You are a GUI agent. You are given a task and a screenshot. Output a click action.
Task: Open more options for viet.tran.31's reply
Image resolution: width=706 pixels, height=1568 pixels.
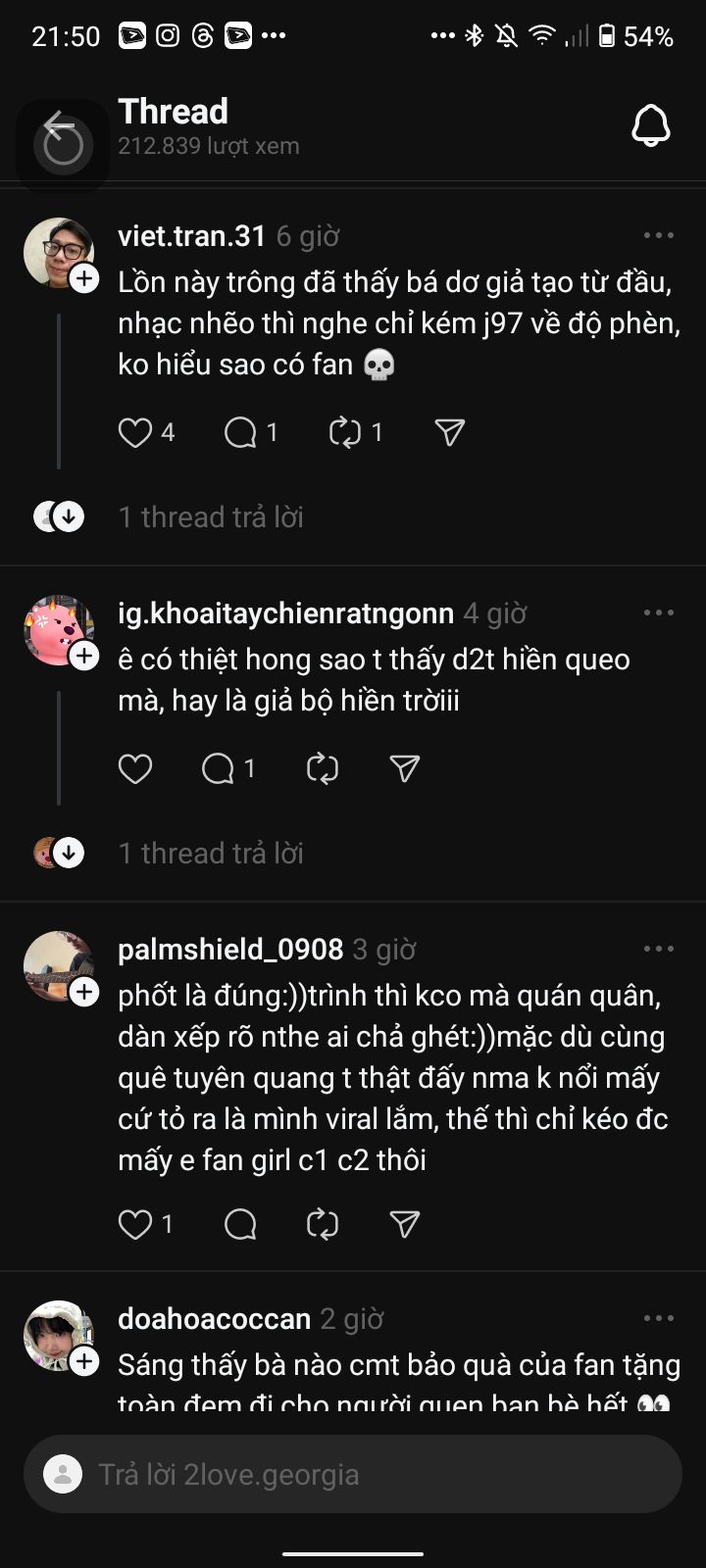pos(658,235)
